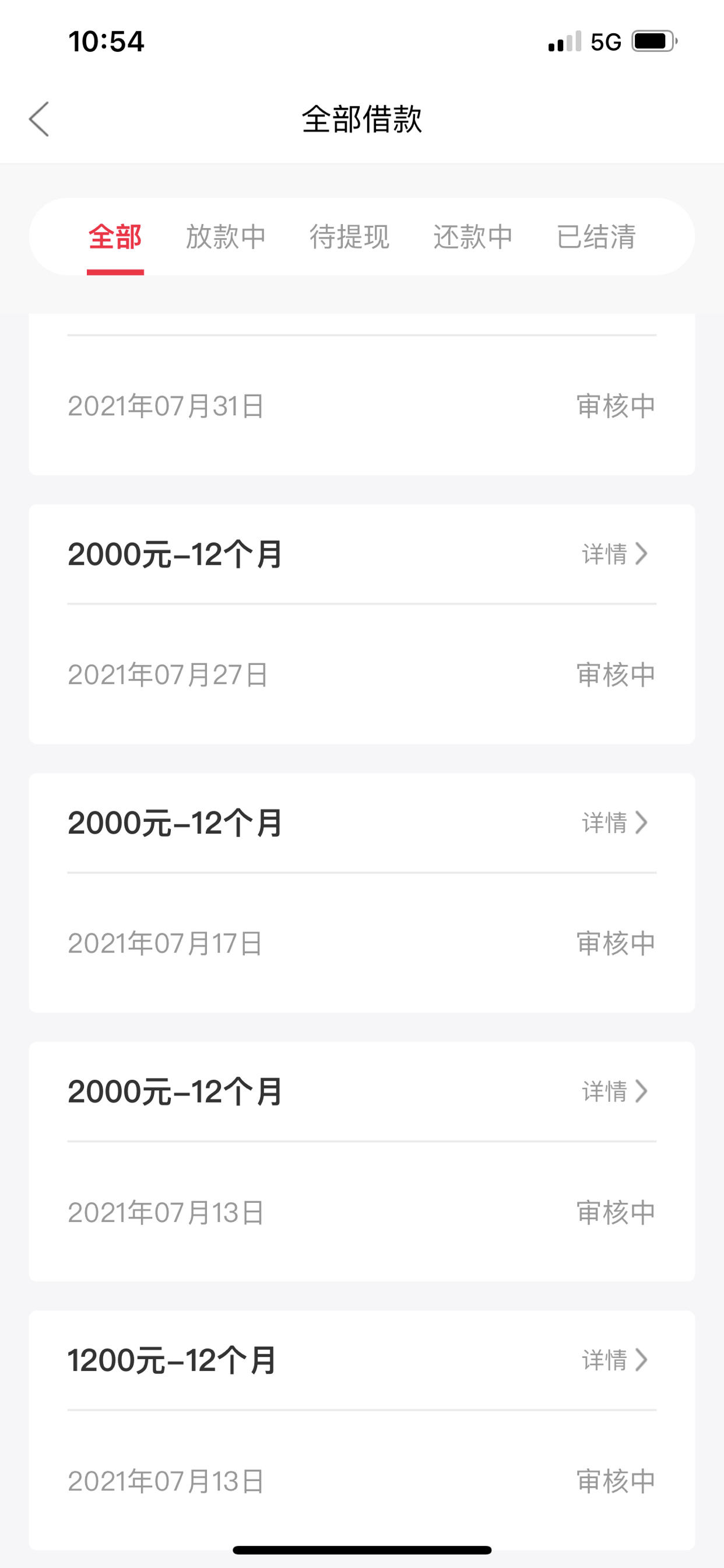The image size is (724, 1568).
Task: Select the 全部 tab
Action: [x=115, y=237]
